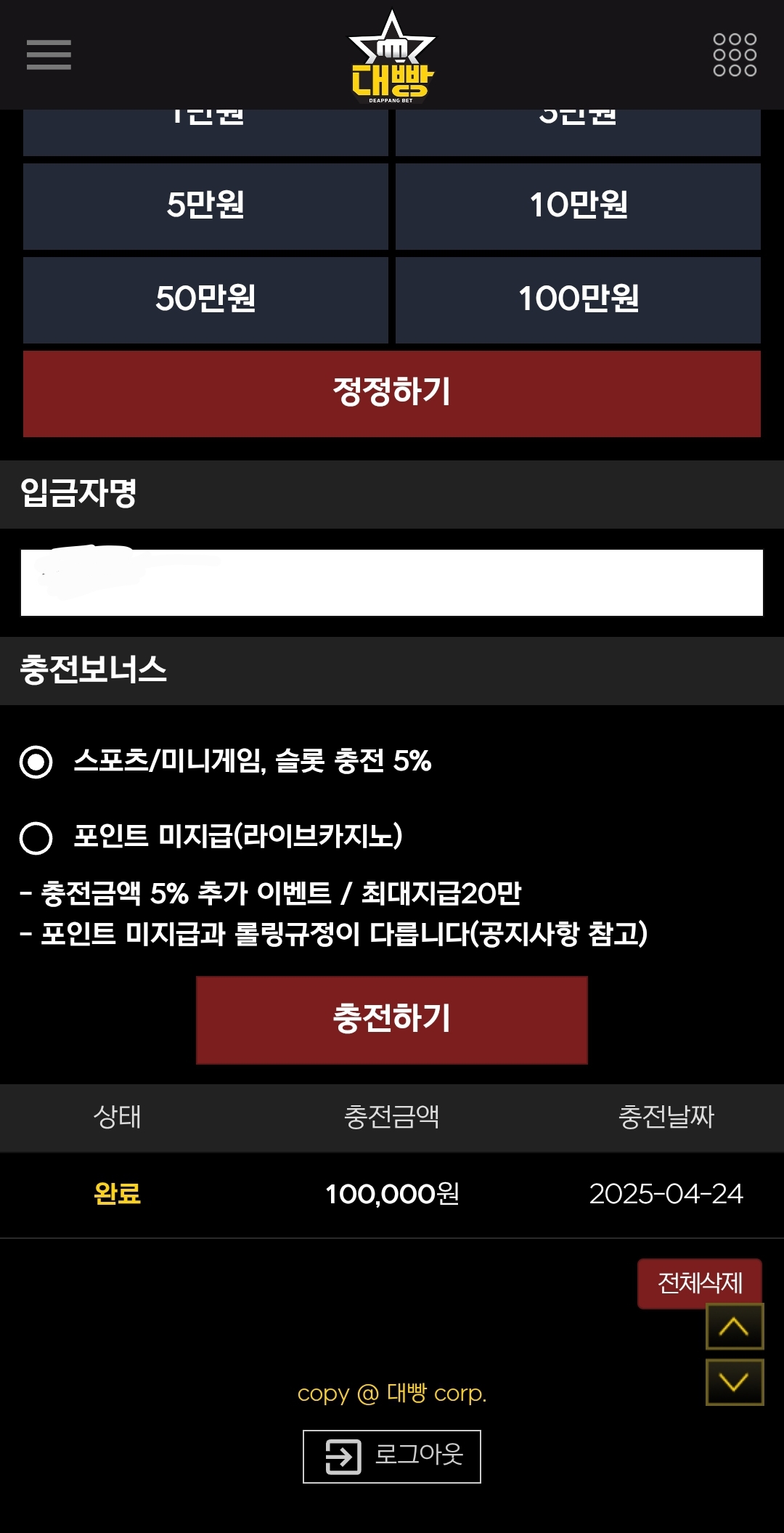Jump to bottom with down arrow button

point(735,1382)
